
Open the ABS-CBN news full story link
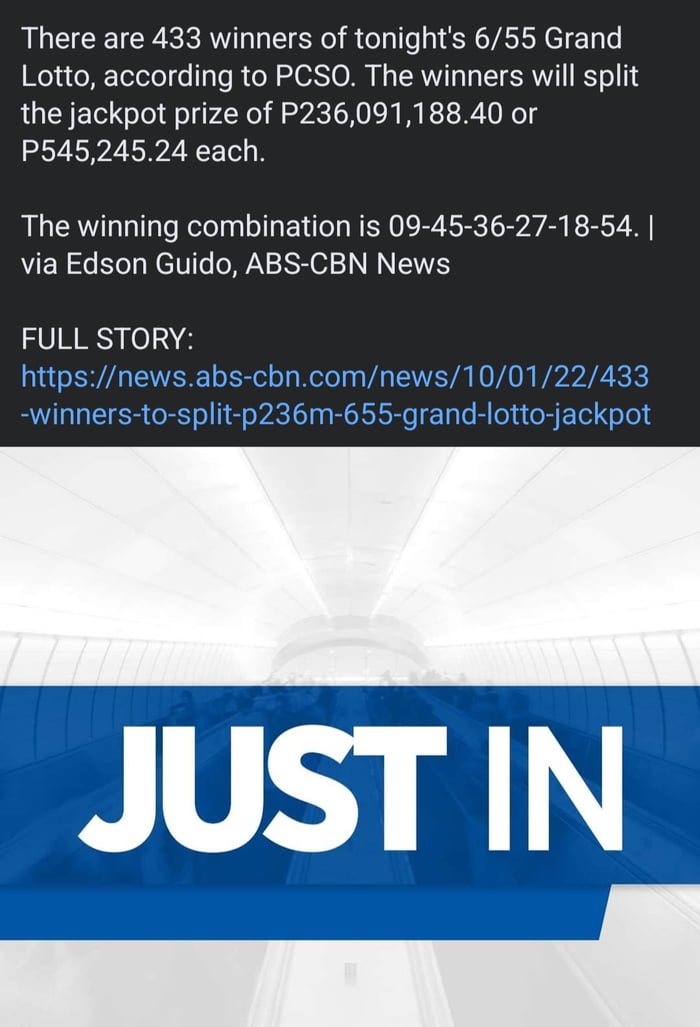point(335,395)
